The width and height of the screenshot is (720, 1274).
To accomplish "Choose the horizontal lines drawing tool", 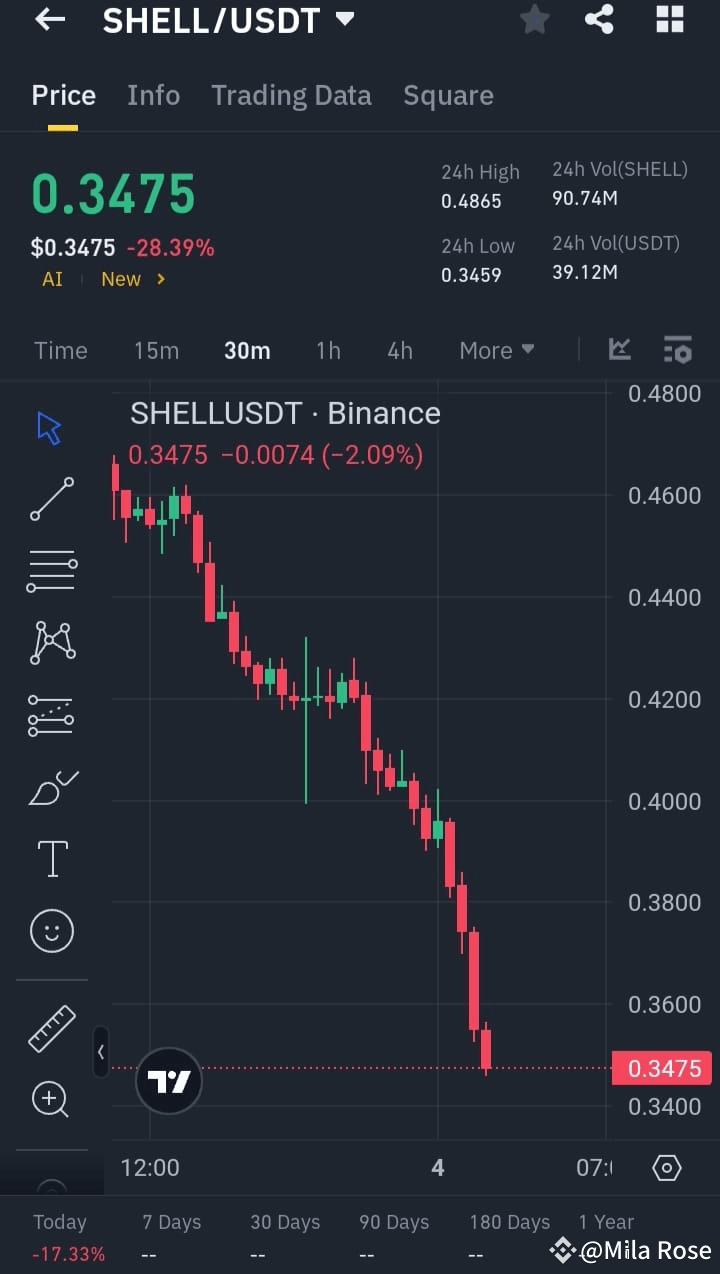I will [x=51, y=570].
